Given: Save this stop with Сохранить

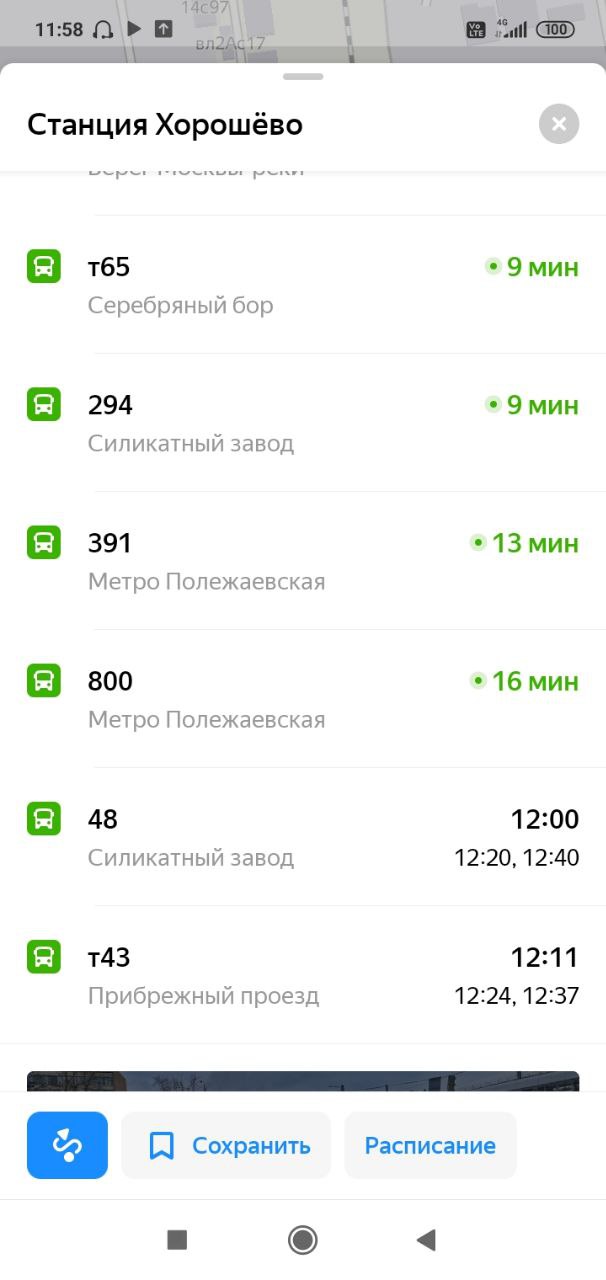Looking at the screenshot, I should pos(226,1145).
